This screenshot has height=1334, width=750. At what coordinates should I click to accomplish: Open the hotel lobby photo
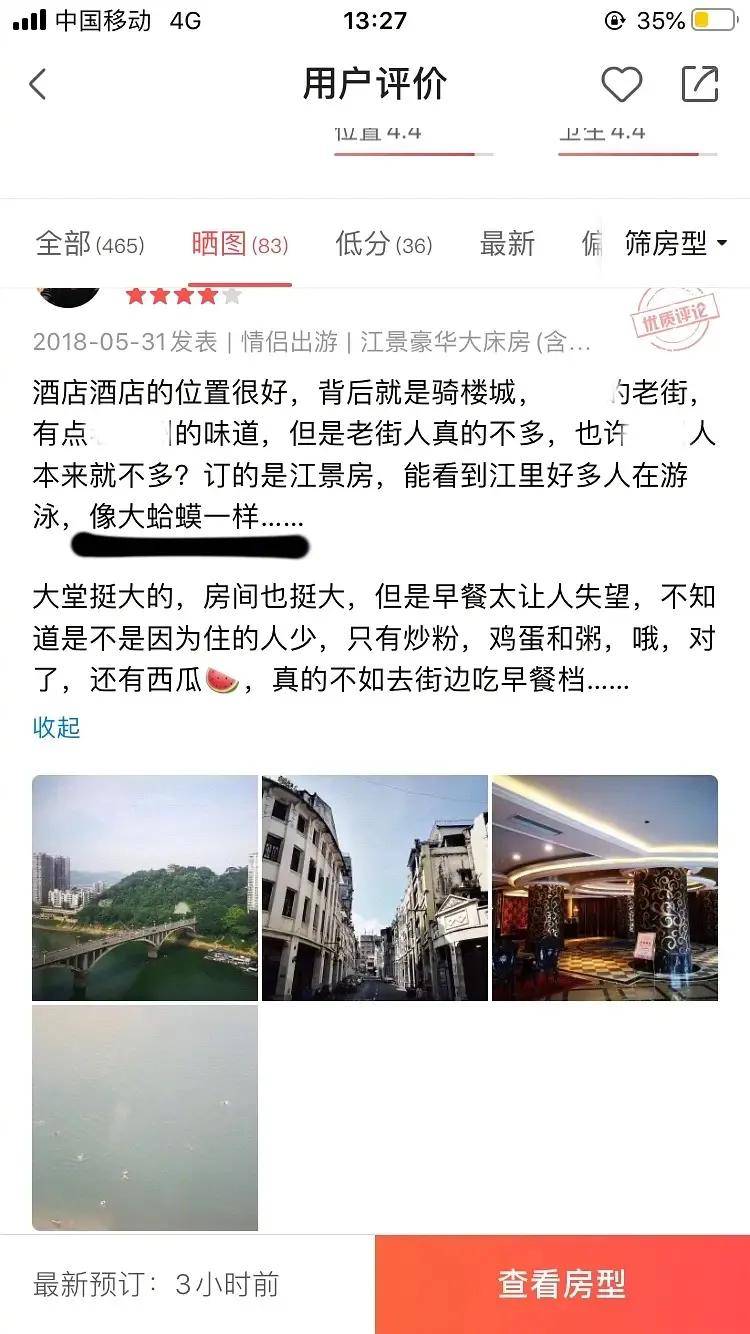(x=605, y=888)
